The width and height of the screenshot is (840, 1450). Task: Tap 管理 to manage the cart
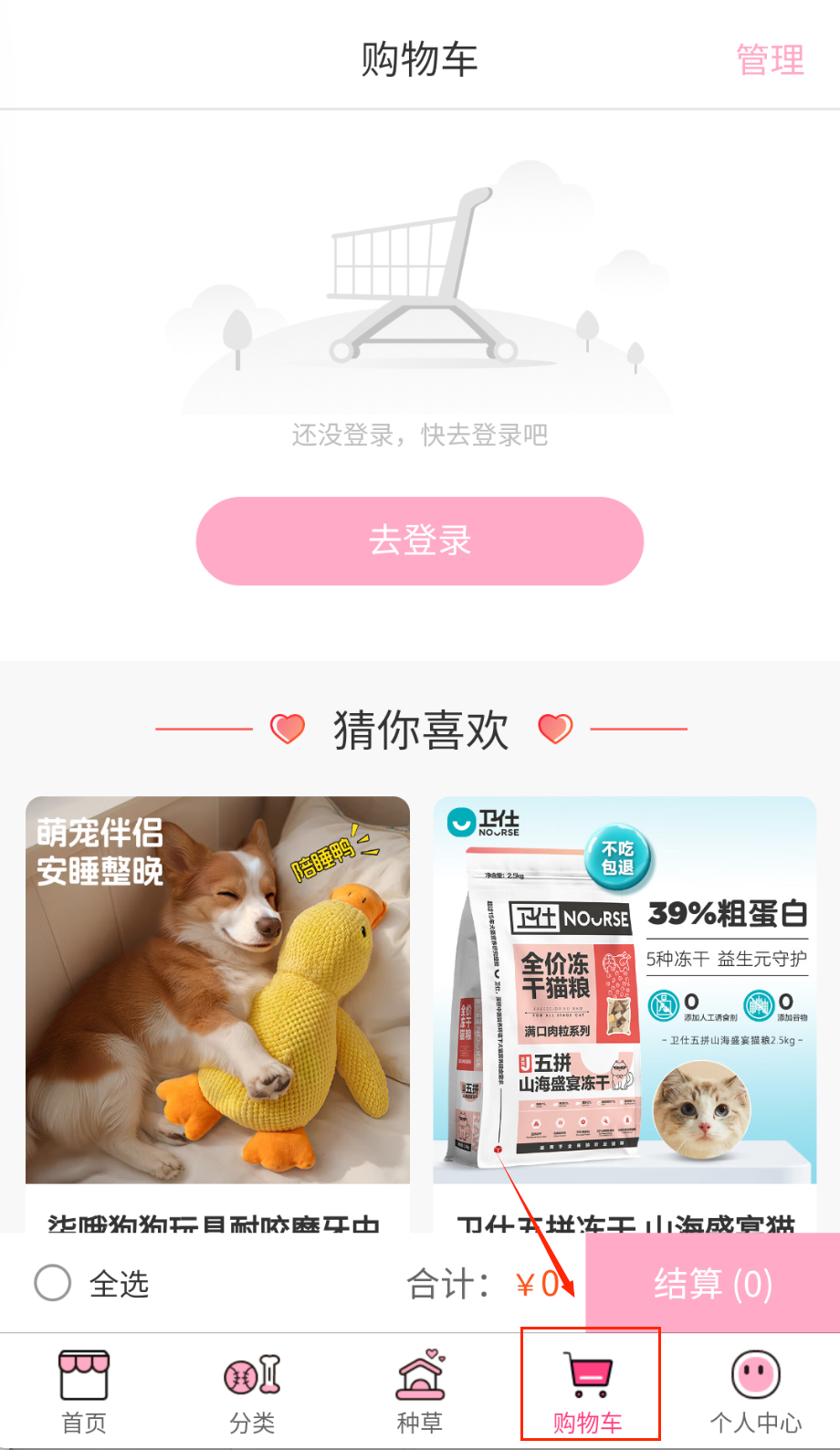coord(770,60)
